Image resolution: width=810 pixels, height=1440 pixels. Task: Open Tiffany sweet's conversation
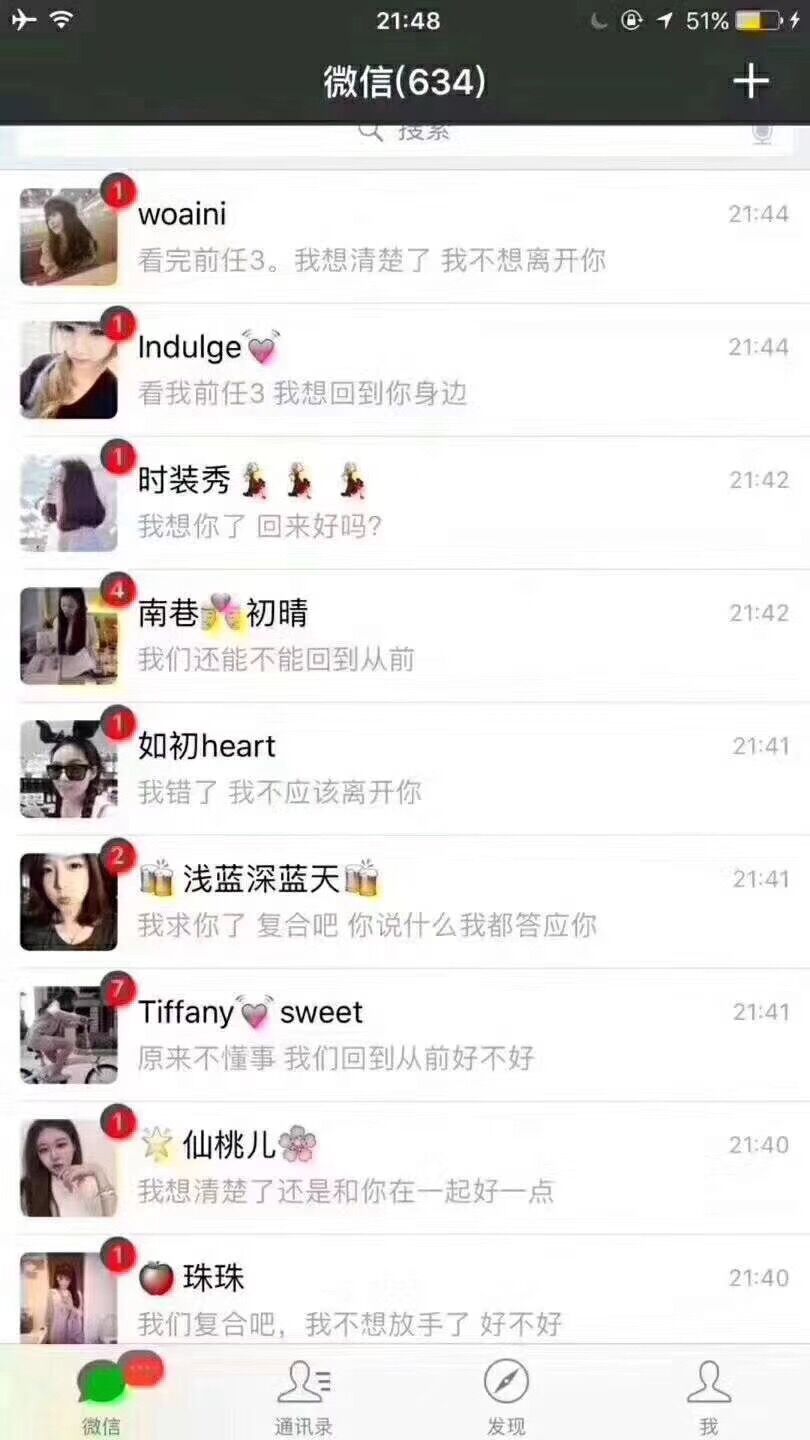pos(405,1035)
